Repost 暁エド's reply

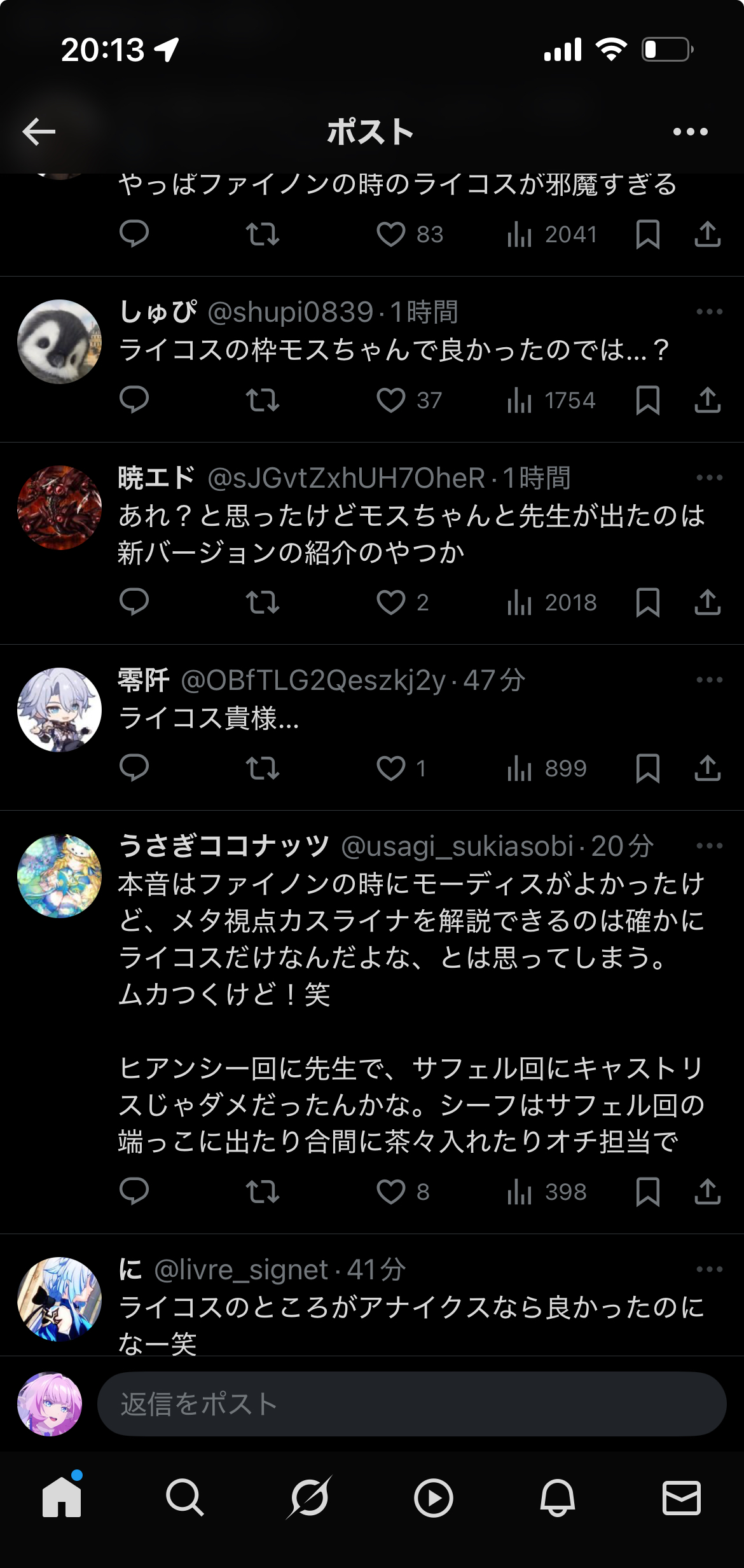[x=263, y=602]
